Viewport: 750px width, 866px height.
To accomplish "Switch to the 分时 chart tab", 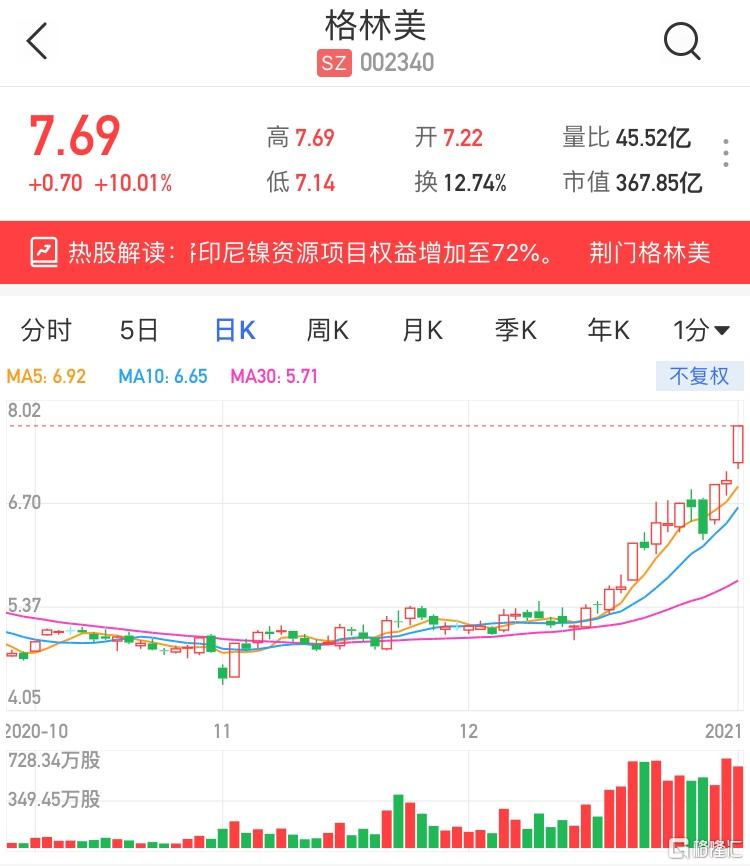I will point(47,330).
